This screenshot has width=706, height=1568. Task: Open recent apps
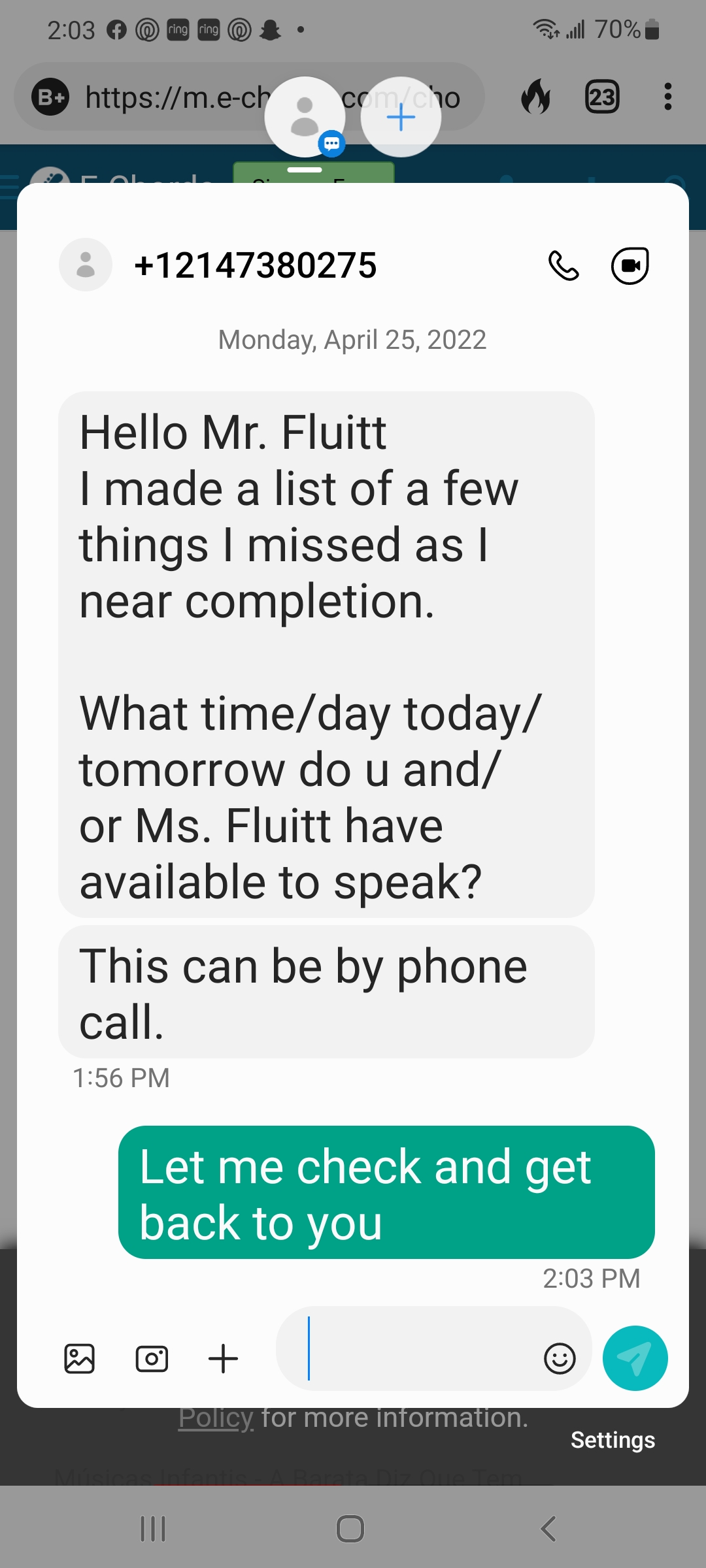(153, 1529)
